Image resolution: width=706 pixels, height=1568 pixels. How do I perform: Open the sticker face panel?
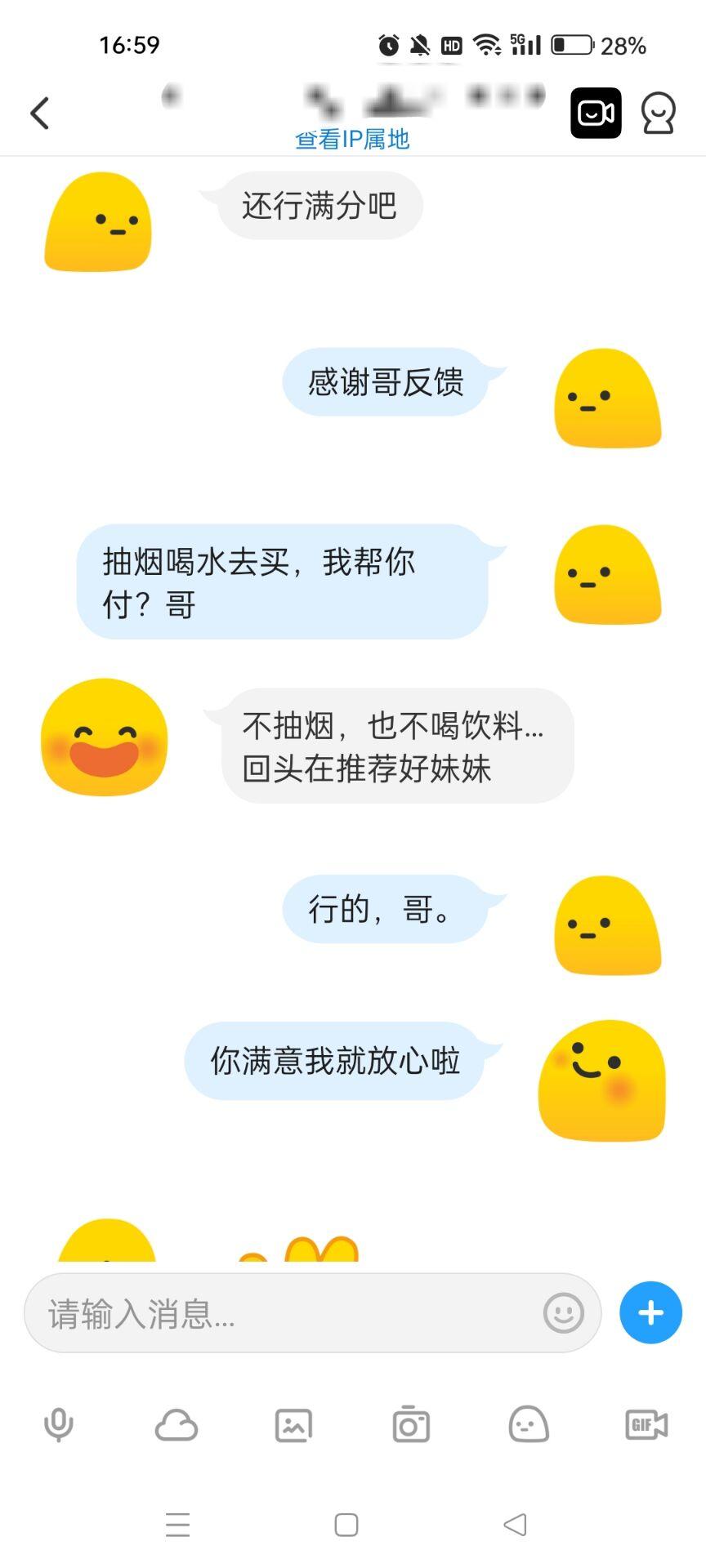tap(529, 1425)
